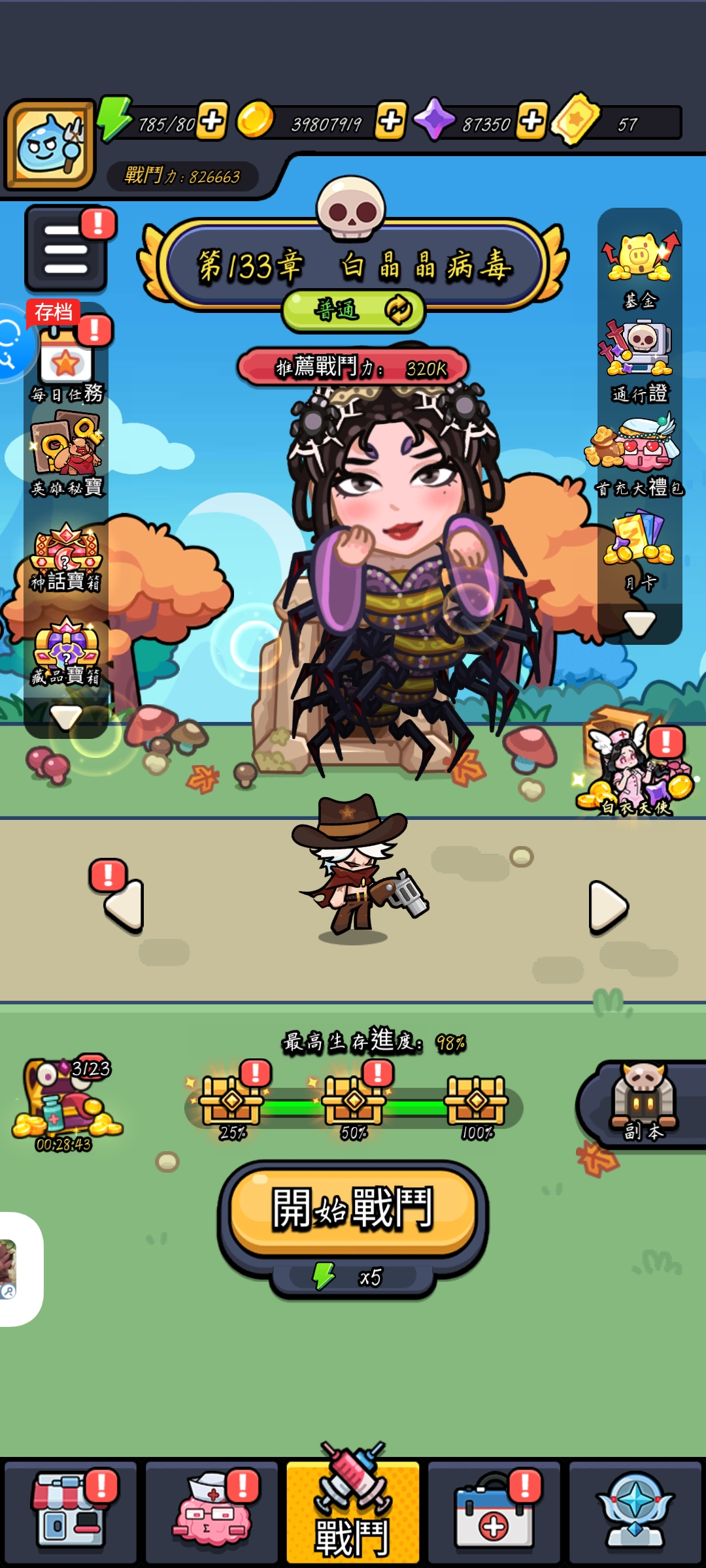Go to previous chapter with left arrow
The width and height of the screenshot is (706, 1568).
[x=124, y=905]
